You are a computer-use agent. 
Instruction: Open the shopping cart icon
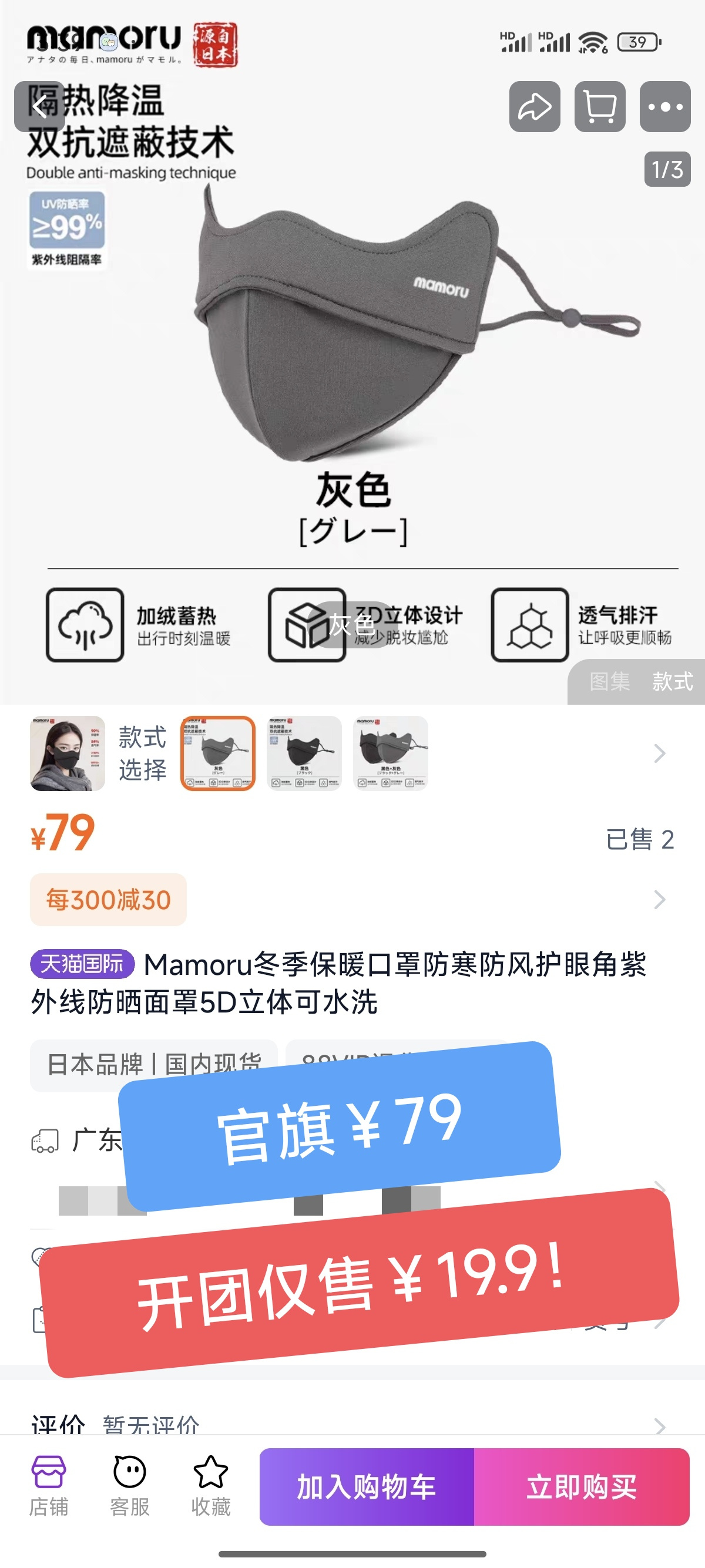tap(598, 107)
